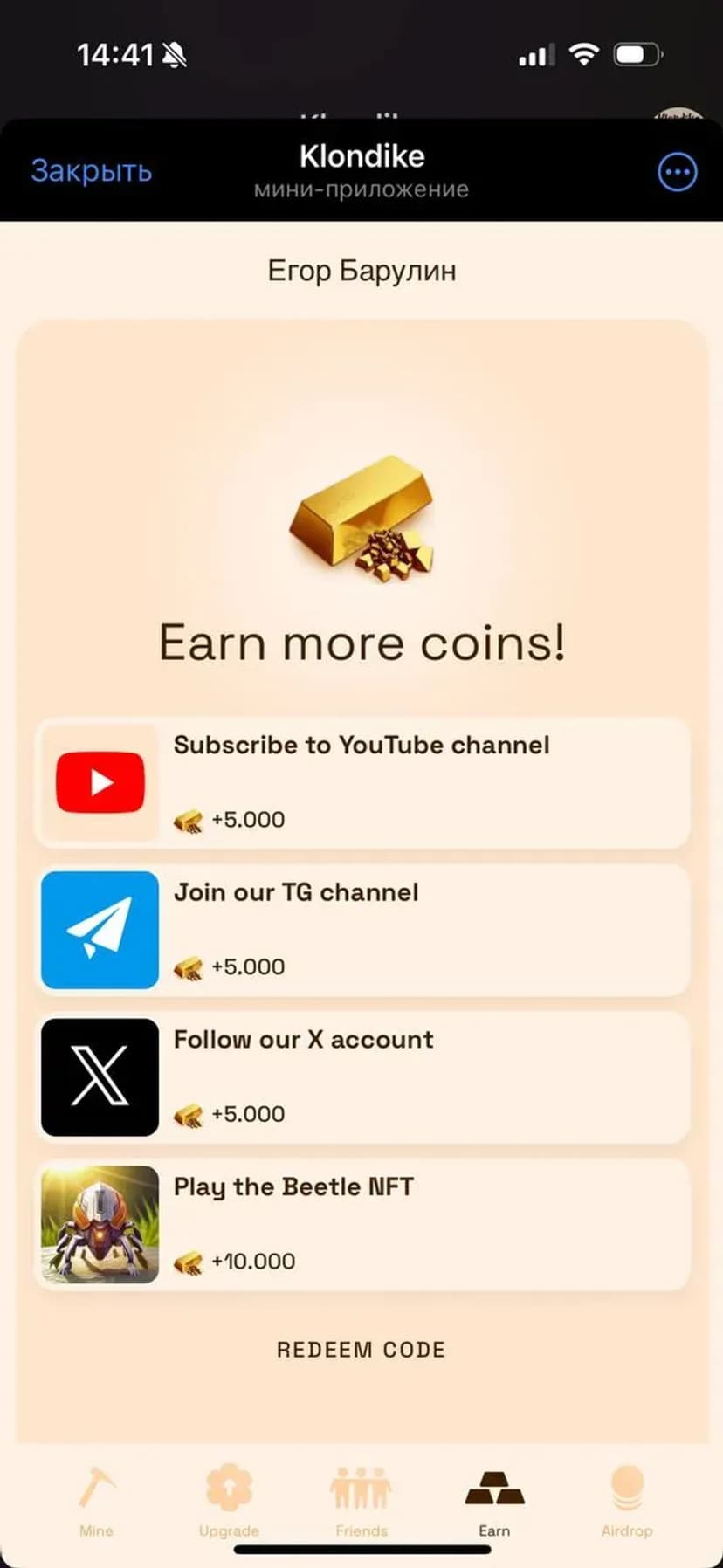Tap the REDEEM CODE button
Image resolution: width=723 pixels, height=1568 pixels.
tap(361, 1350)
